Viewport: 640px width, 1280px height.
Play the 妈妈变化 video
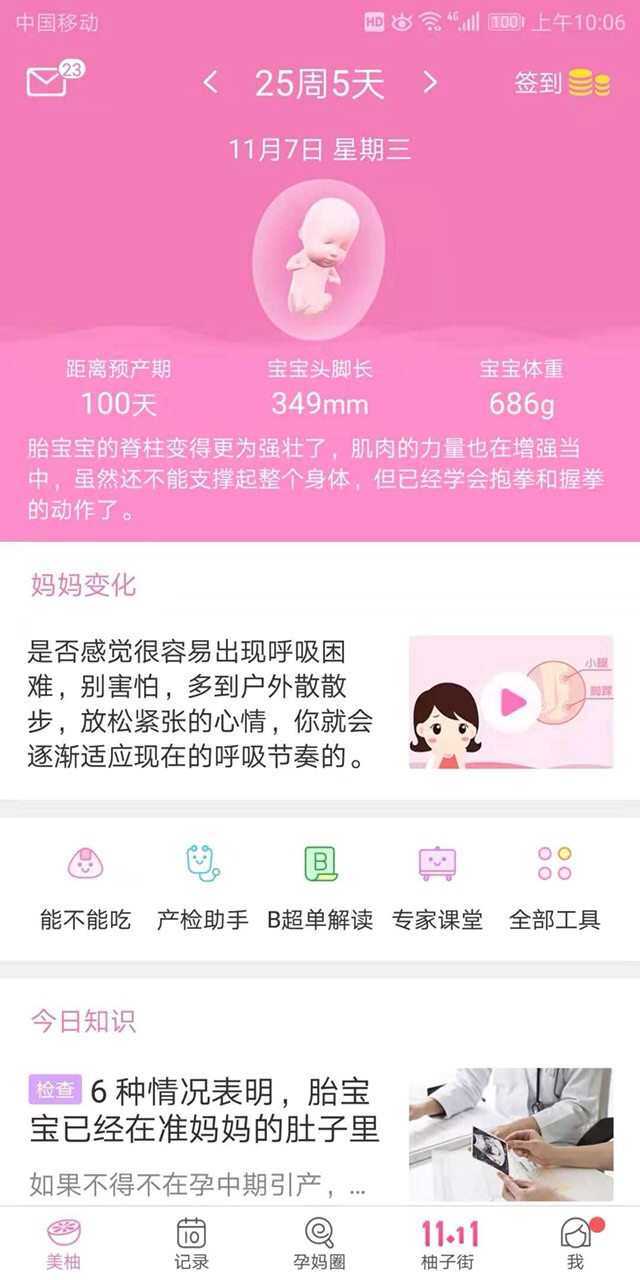click(511, 702)
